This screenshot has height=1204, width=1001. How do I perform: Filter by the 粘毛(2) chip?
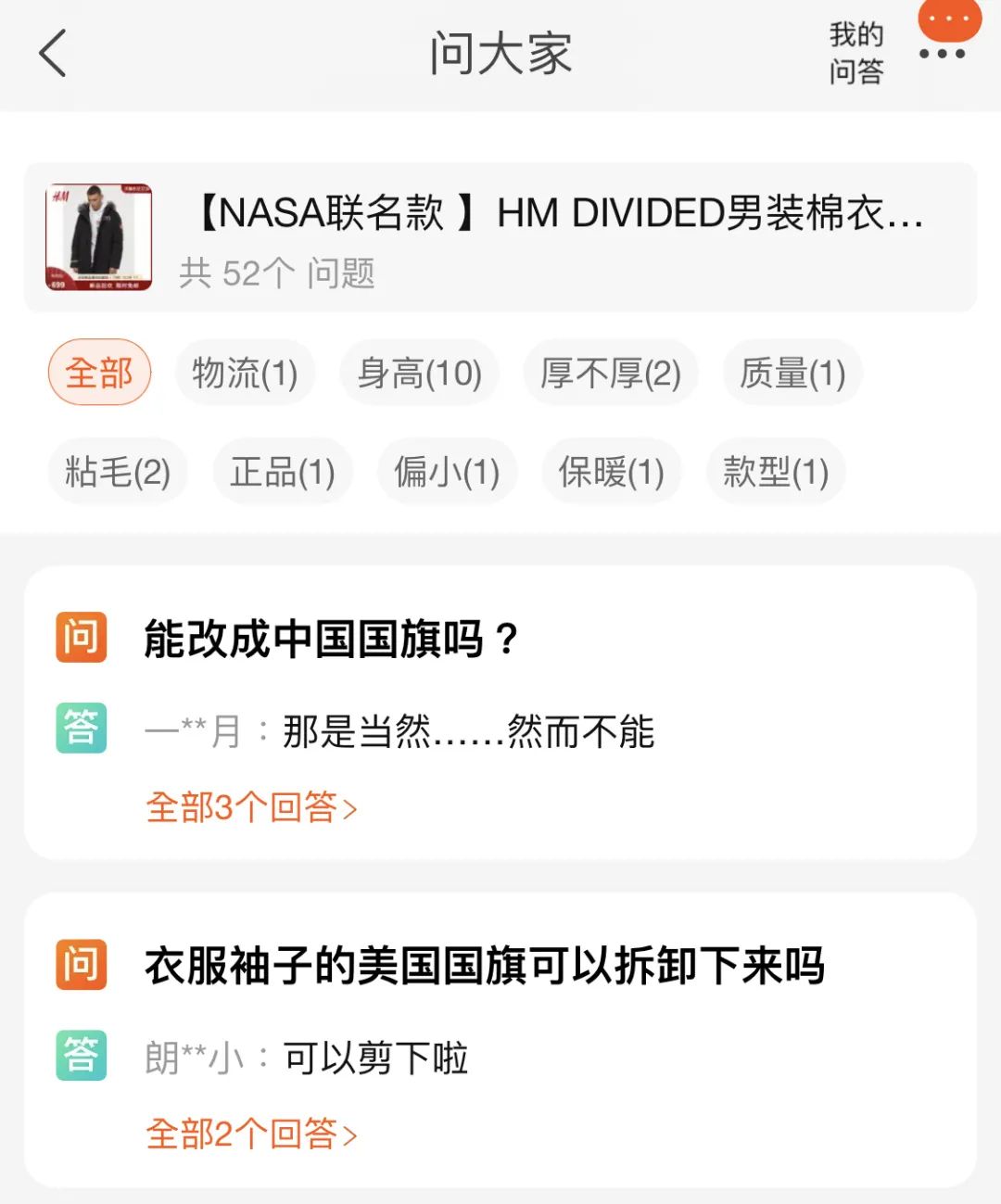click(118, 472)
